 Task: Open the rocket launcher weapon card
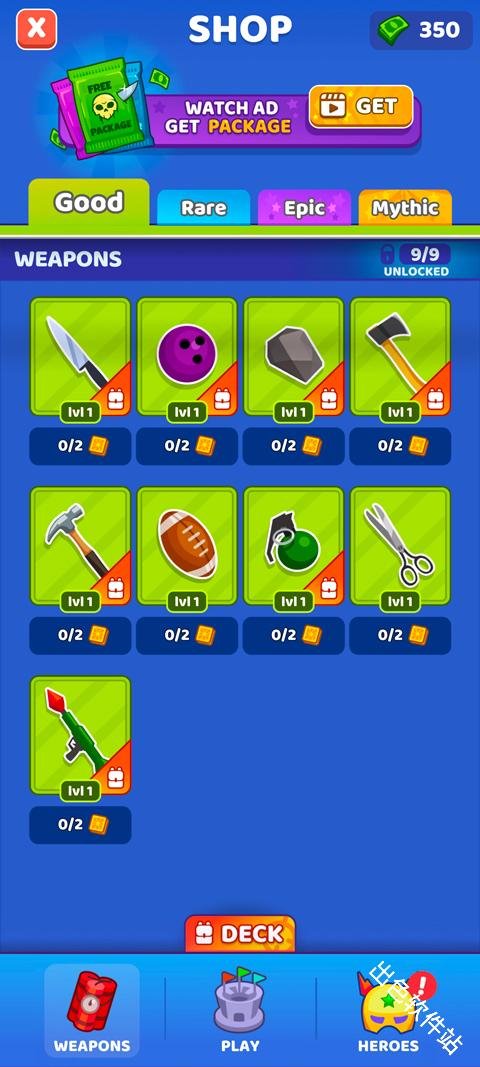point(80,736)
